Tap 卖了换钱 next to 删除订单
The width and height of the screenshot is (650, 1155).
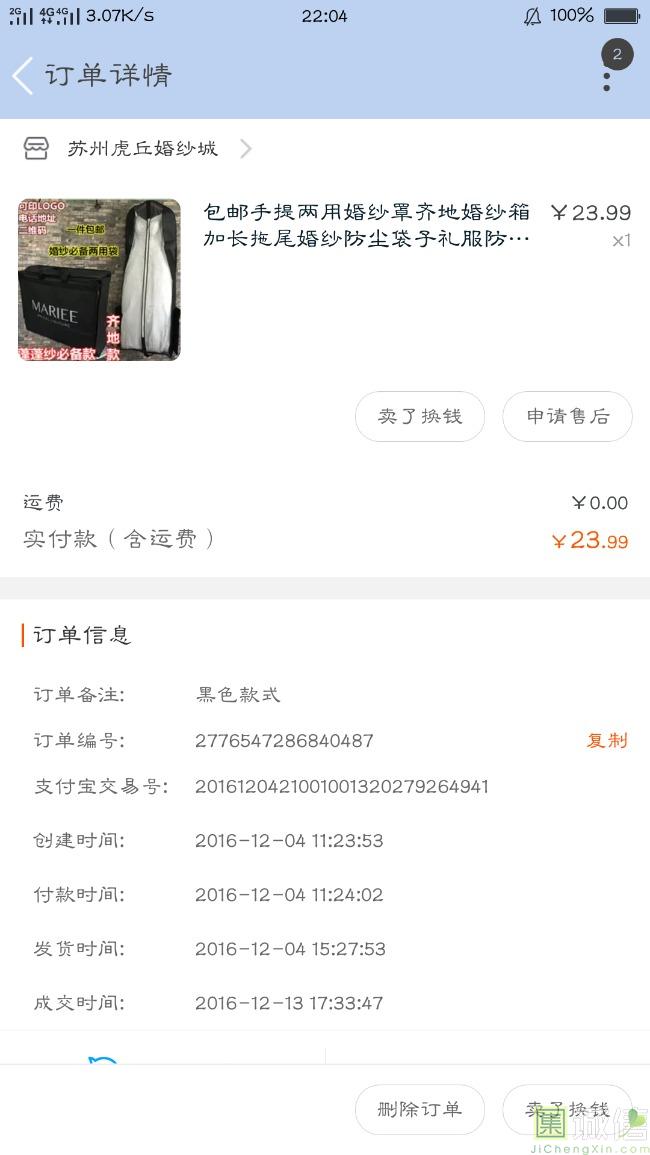567,1109
